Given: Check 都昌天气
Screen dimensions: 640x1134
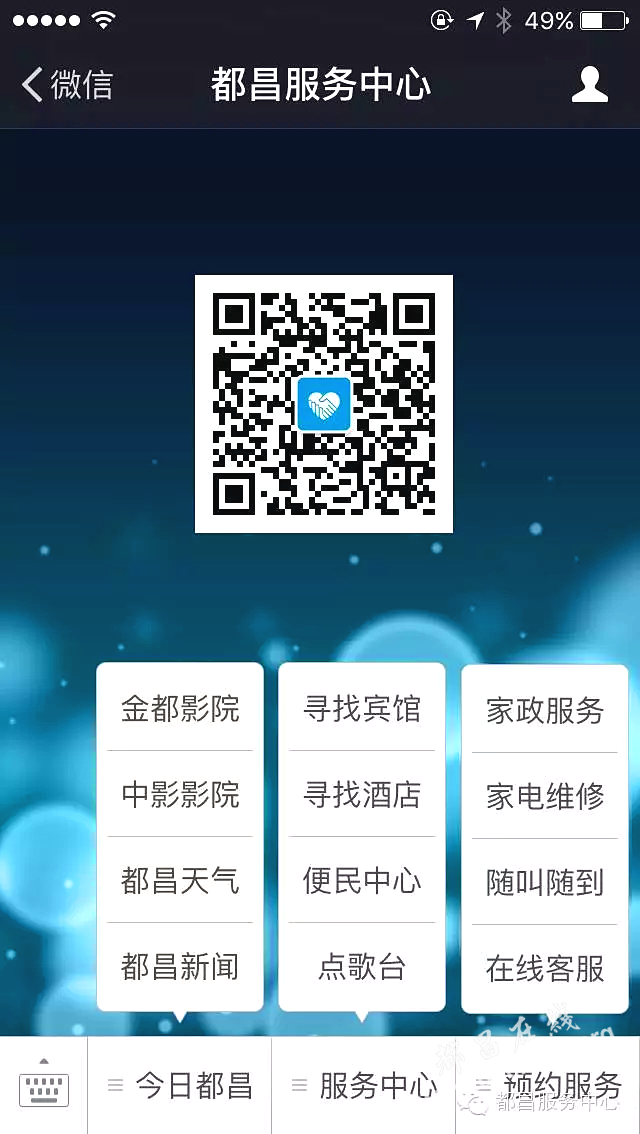Looking at the screenshot, I should 180,881.
